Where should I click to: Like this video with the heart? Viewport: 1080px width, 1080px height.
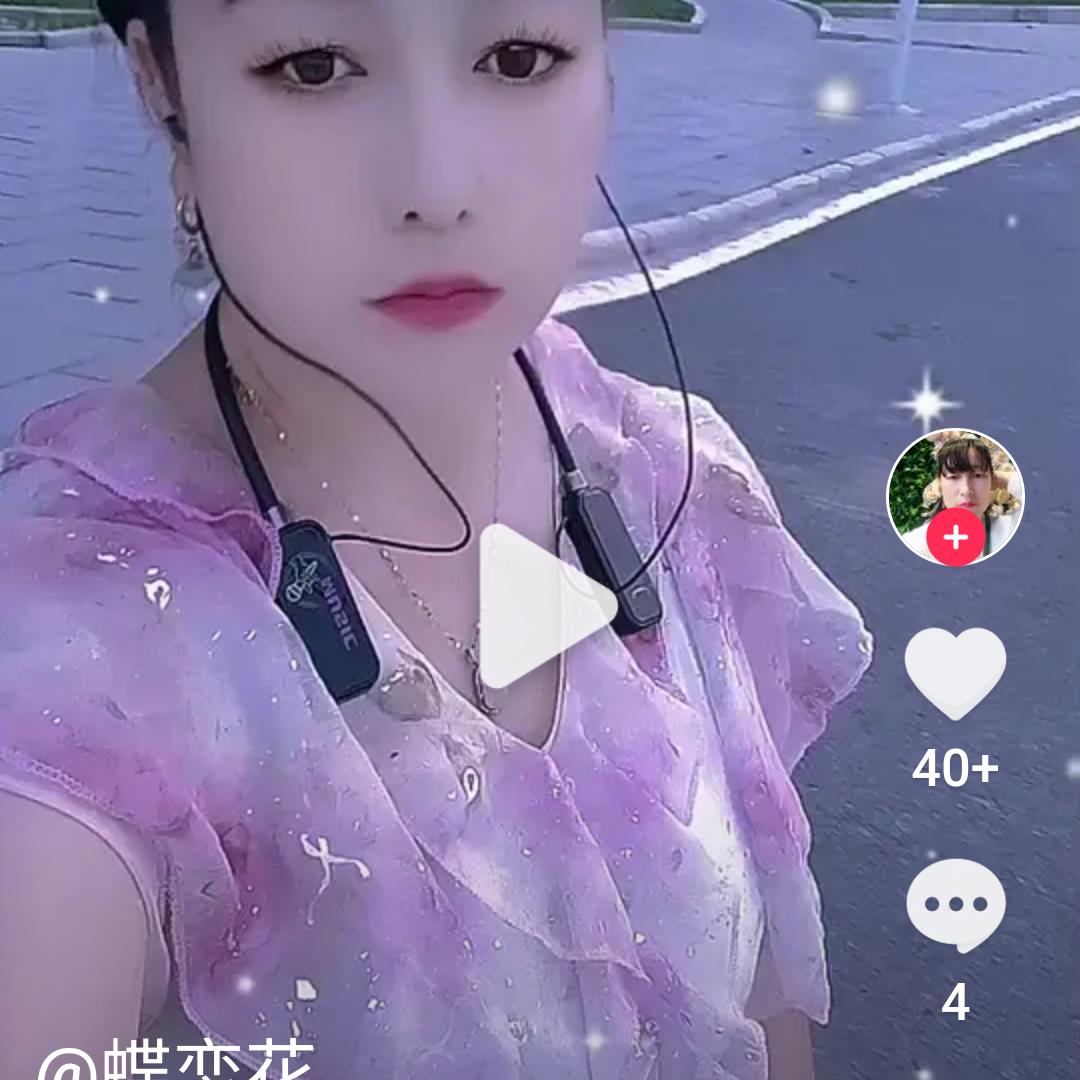point(955,672)
